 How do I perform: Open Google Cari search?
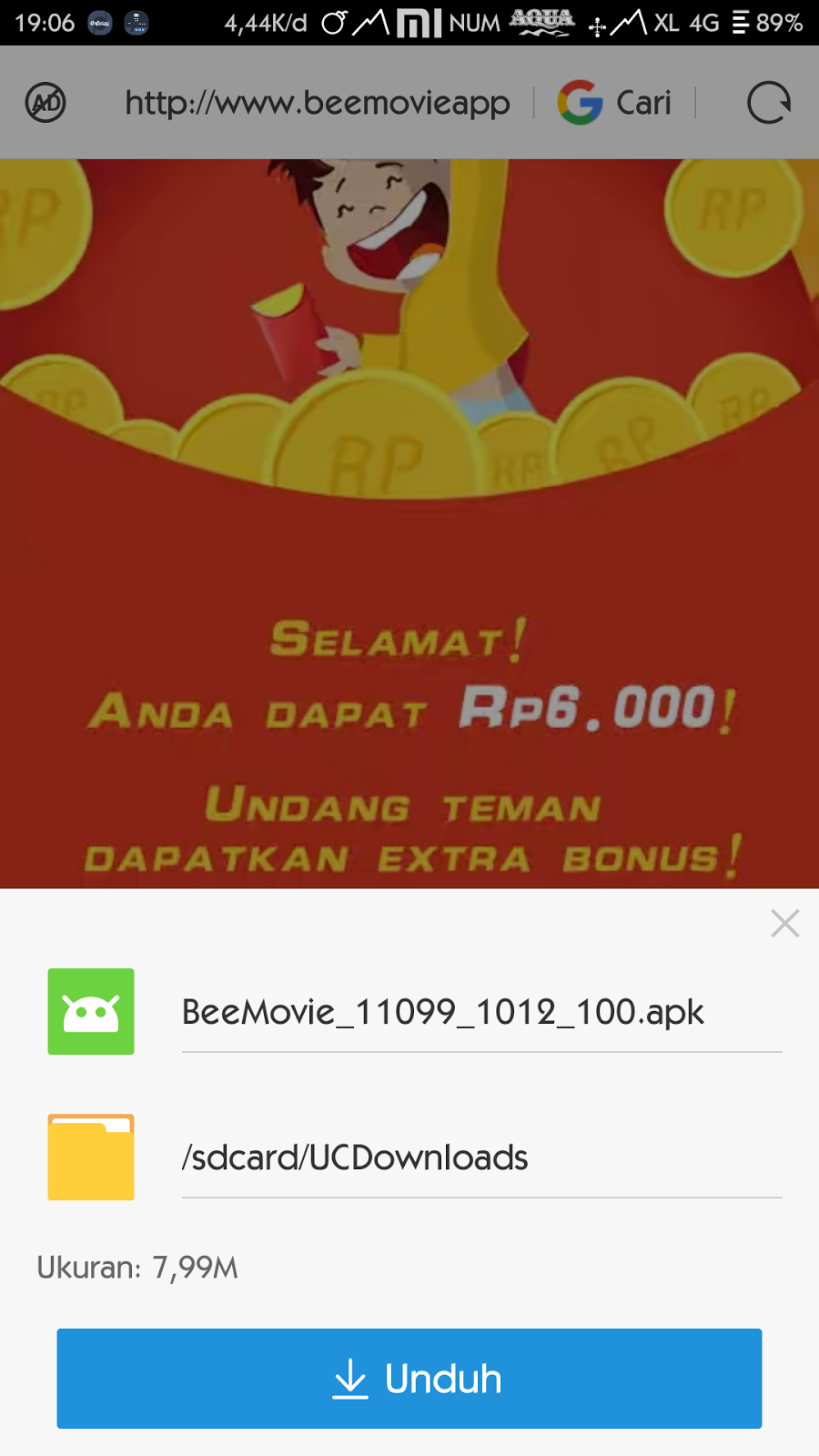[615, 103]
